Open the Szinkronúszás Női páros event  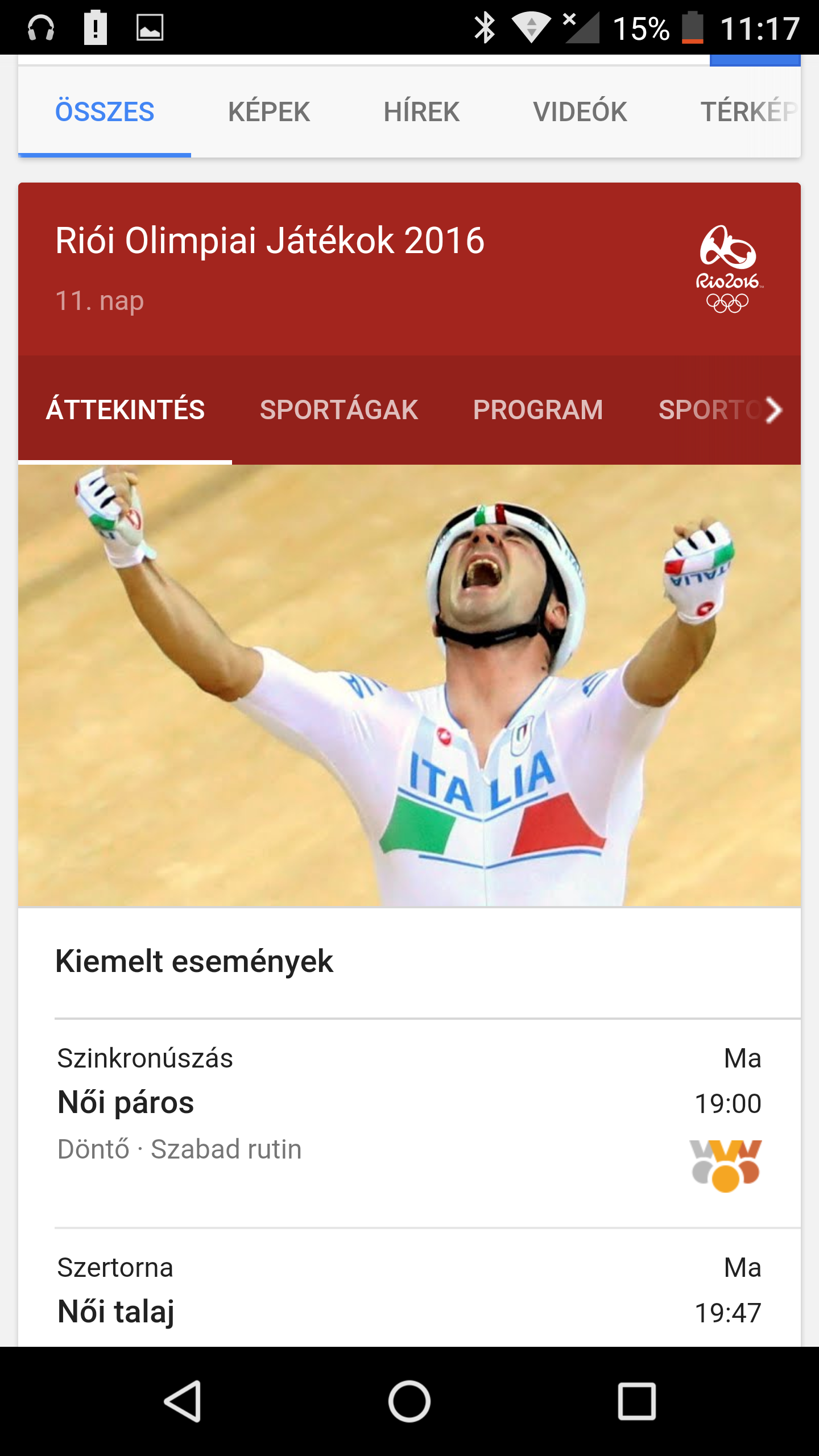click(x=409, y=1123)
